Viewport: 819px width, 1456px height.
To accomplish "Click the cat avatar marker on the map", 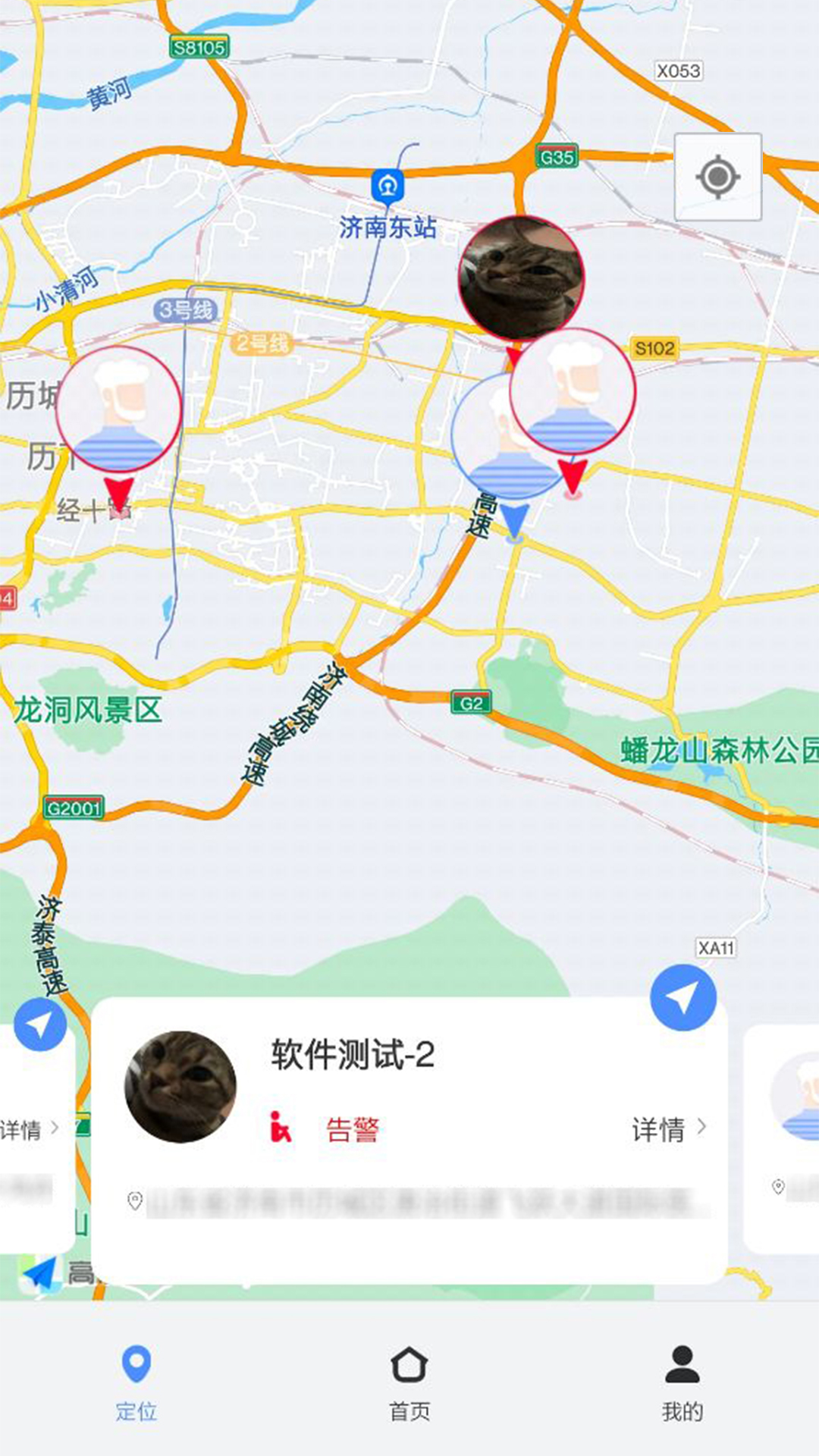I will click(x=522, y=278).
